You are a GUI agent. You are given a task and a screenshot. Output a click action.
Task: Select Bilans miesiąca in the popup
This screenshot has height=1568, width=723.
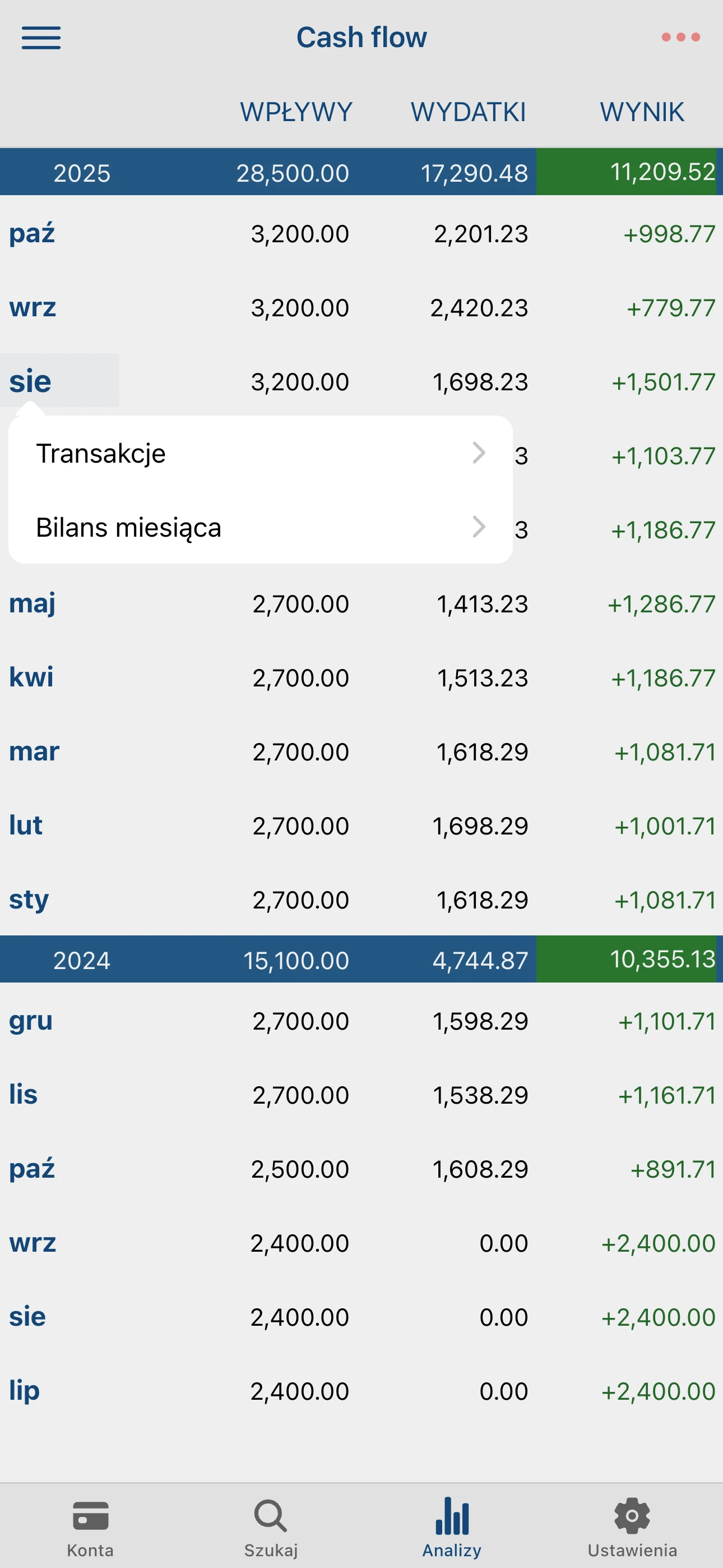[x=260, y=527]
